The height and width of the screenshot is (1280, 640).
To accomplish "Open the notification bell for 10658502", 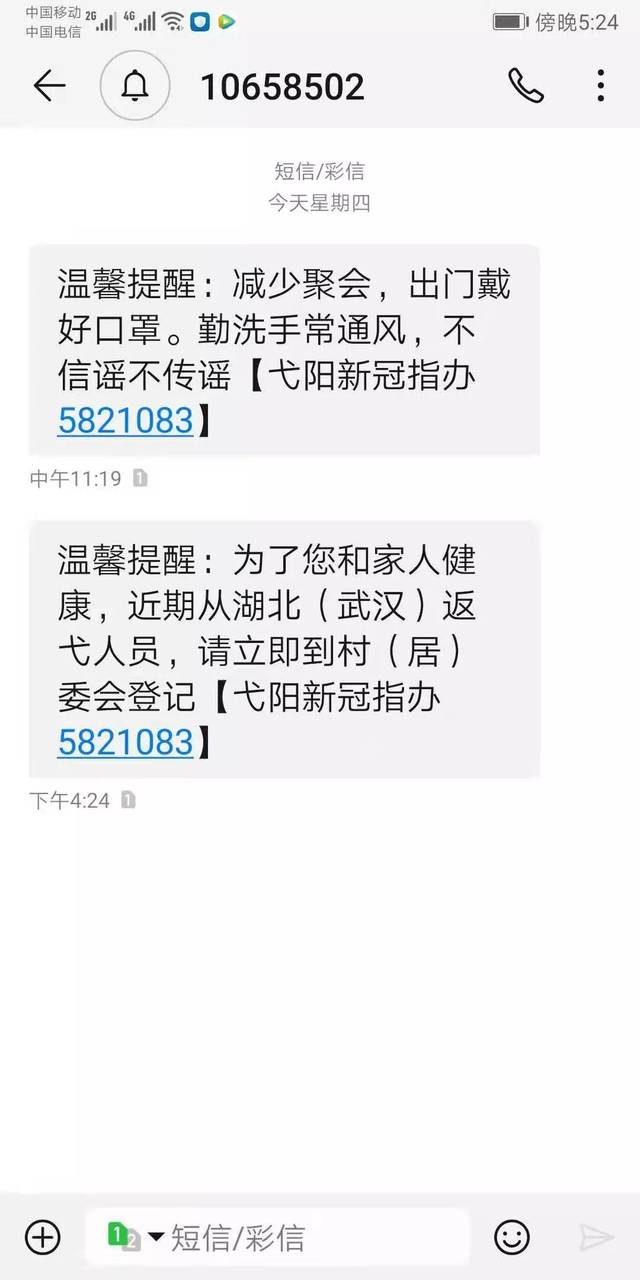I will [135, 87].
